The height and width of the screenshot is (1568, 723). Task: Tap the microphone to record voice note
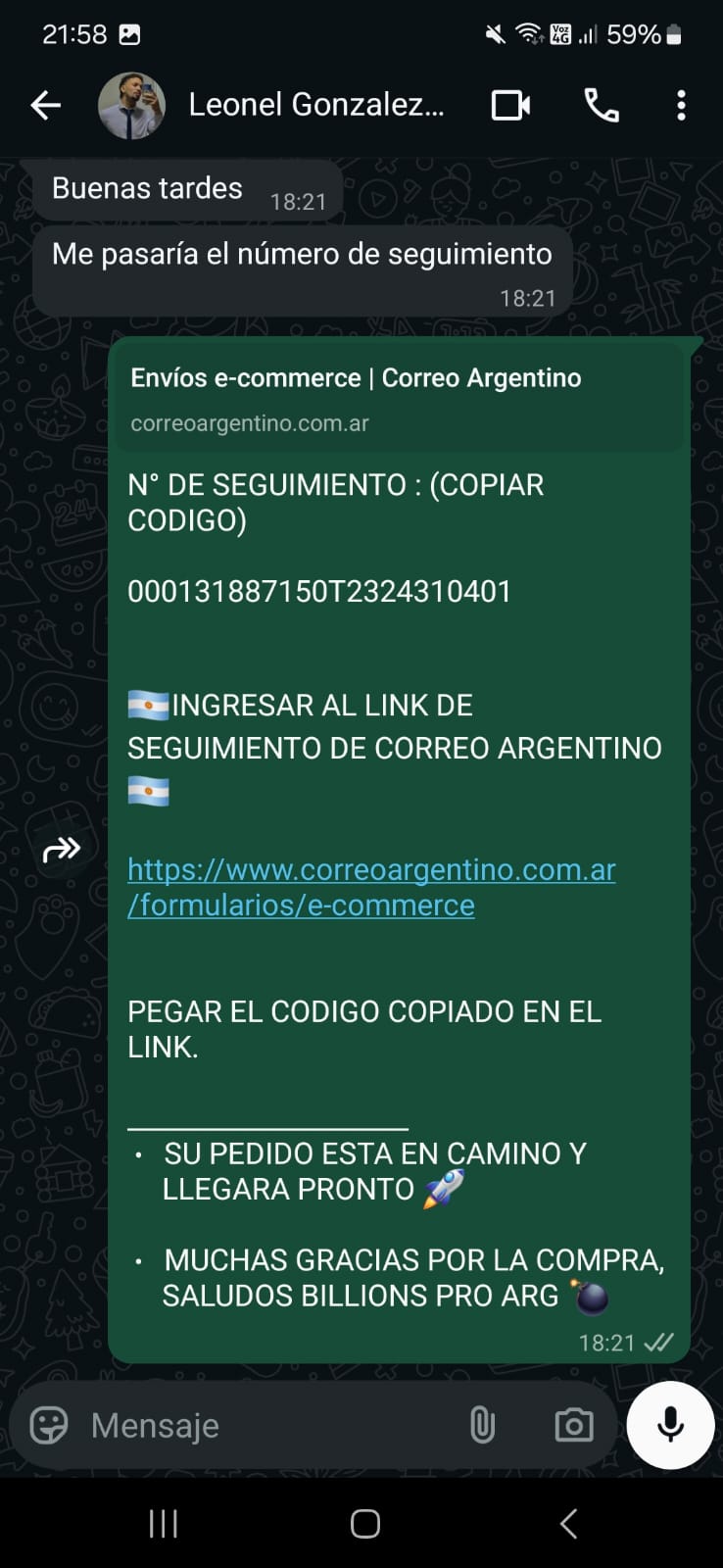[669, 1426]
